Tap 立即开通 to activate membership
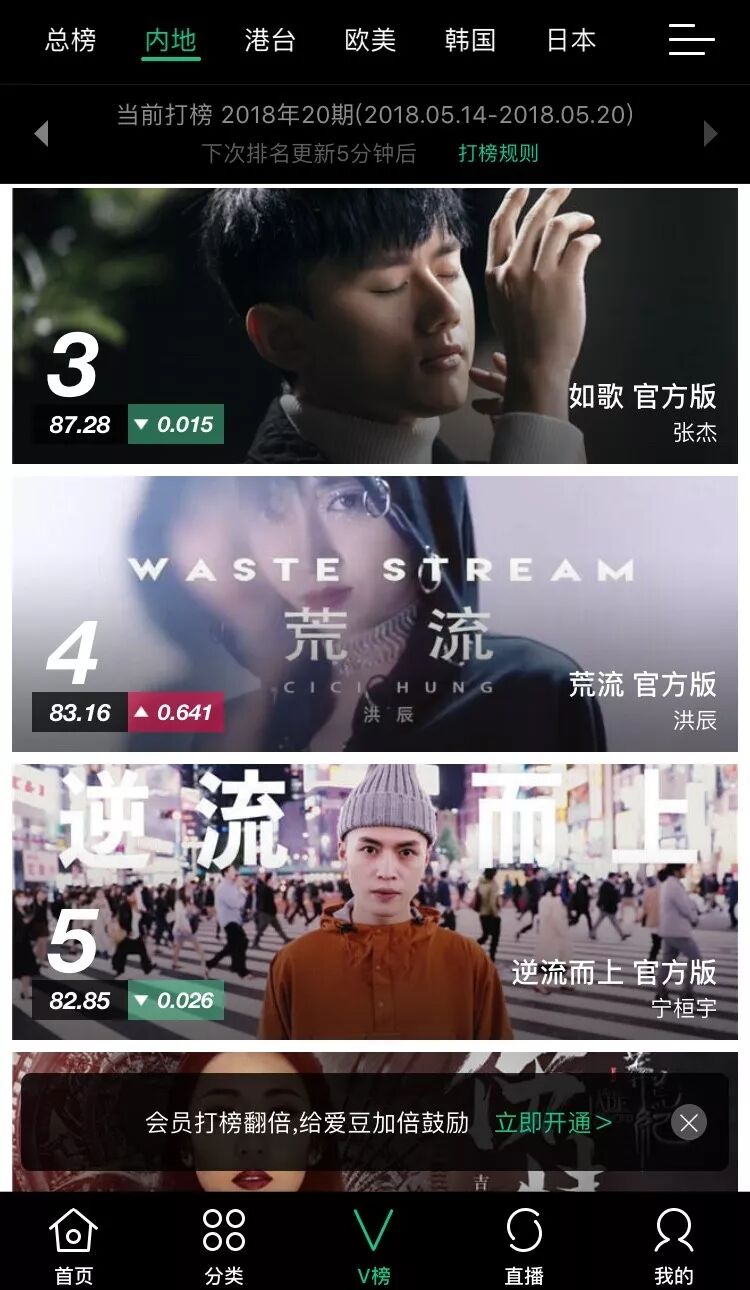Screen dimensions: 750x1290 point(553,1122)
